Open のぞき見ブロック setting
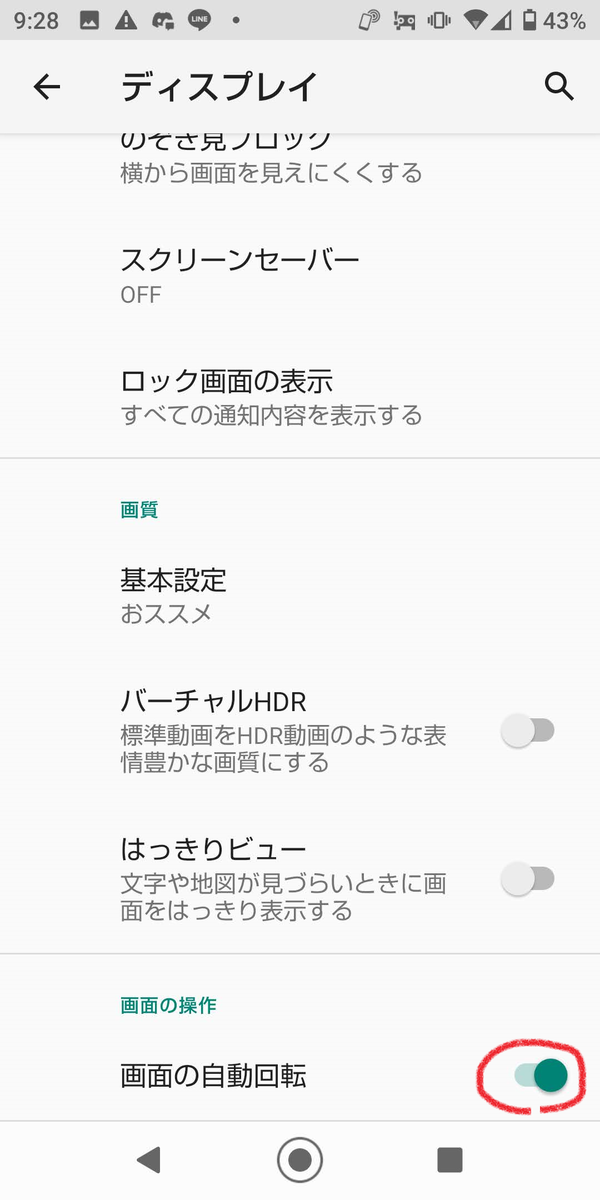Viewport: 600px width, 1200px height. pyautogui.click(x=270, y=160)
